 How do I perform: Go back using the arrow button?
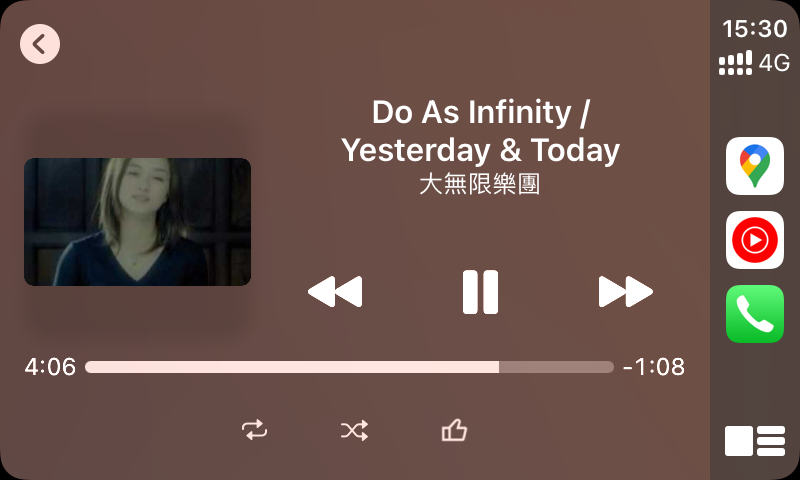pyautogui.click(x=40, y=44)
